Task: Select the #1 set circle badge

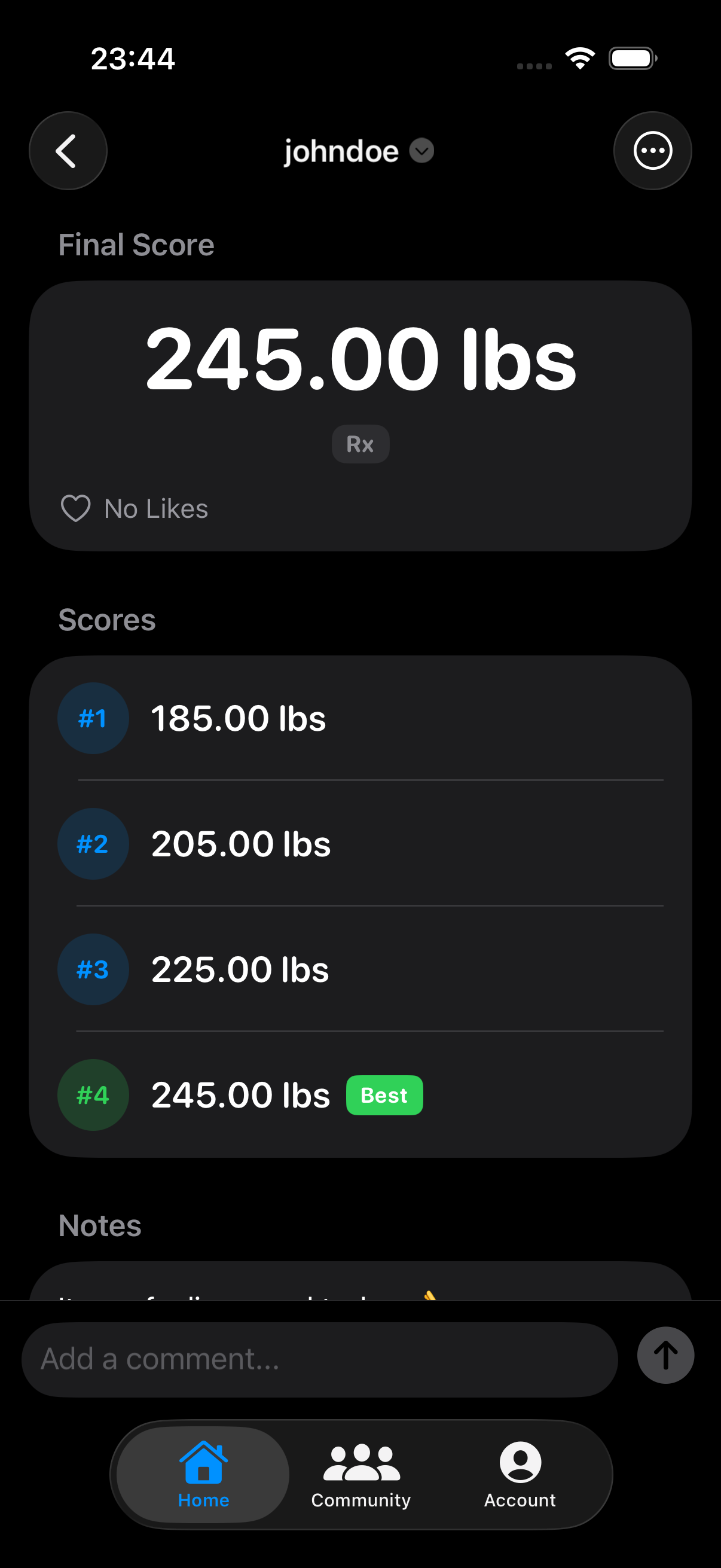Action: [x=93, y=718]
